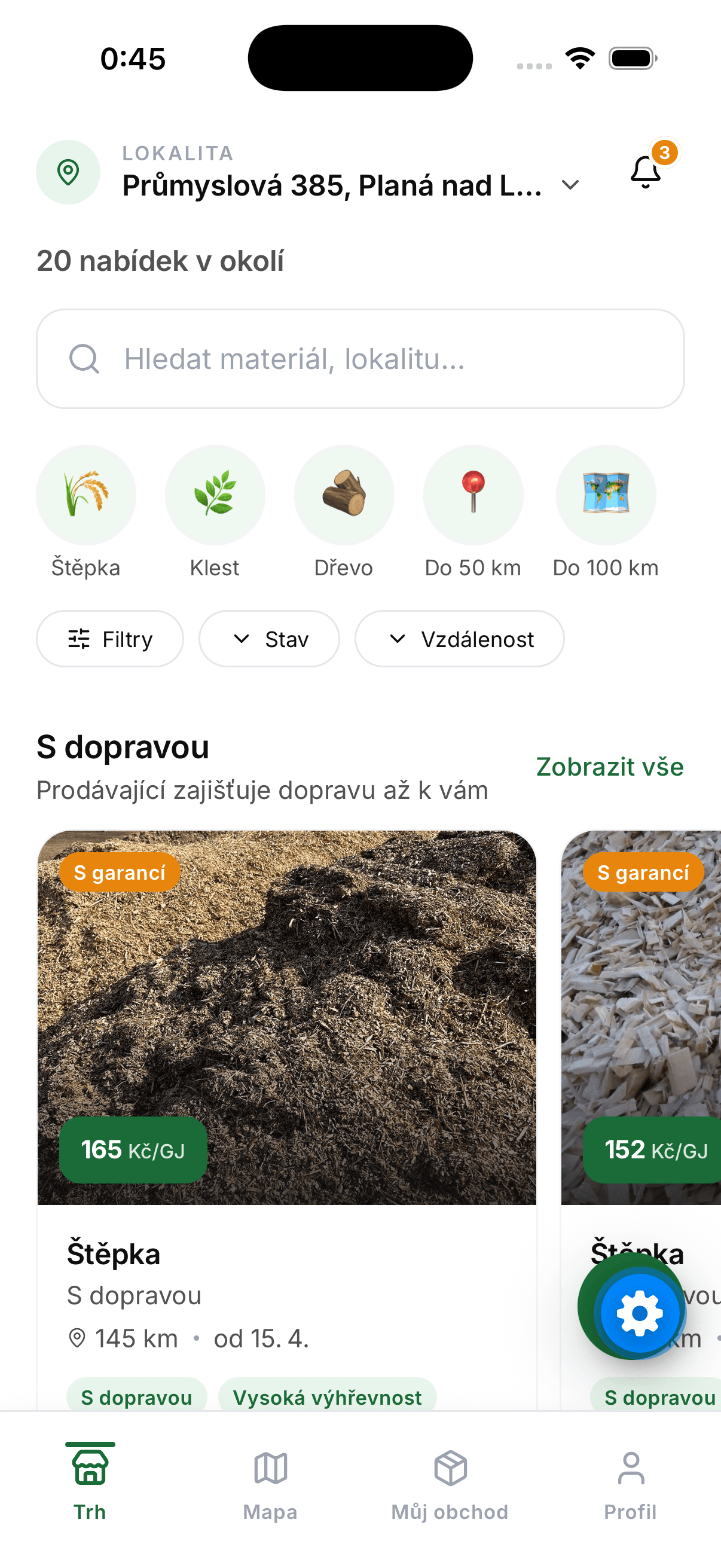Viewport: 721px width, 1568px height.
Task: Expand the Vzdálenost dropdown
Action: tap(459, 639)
